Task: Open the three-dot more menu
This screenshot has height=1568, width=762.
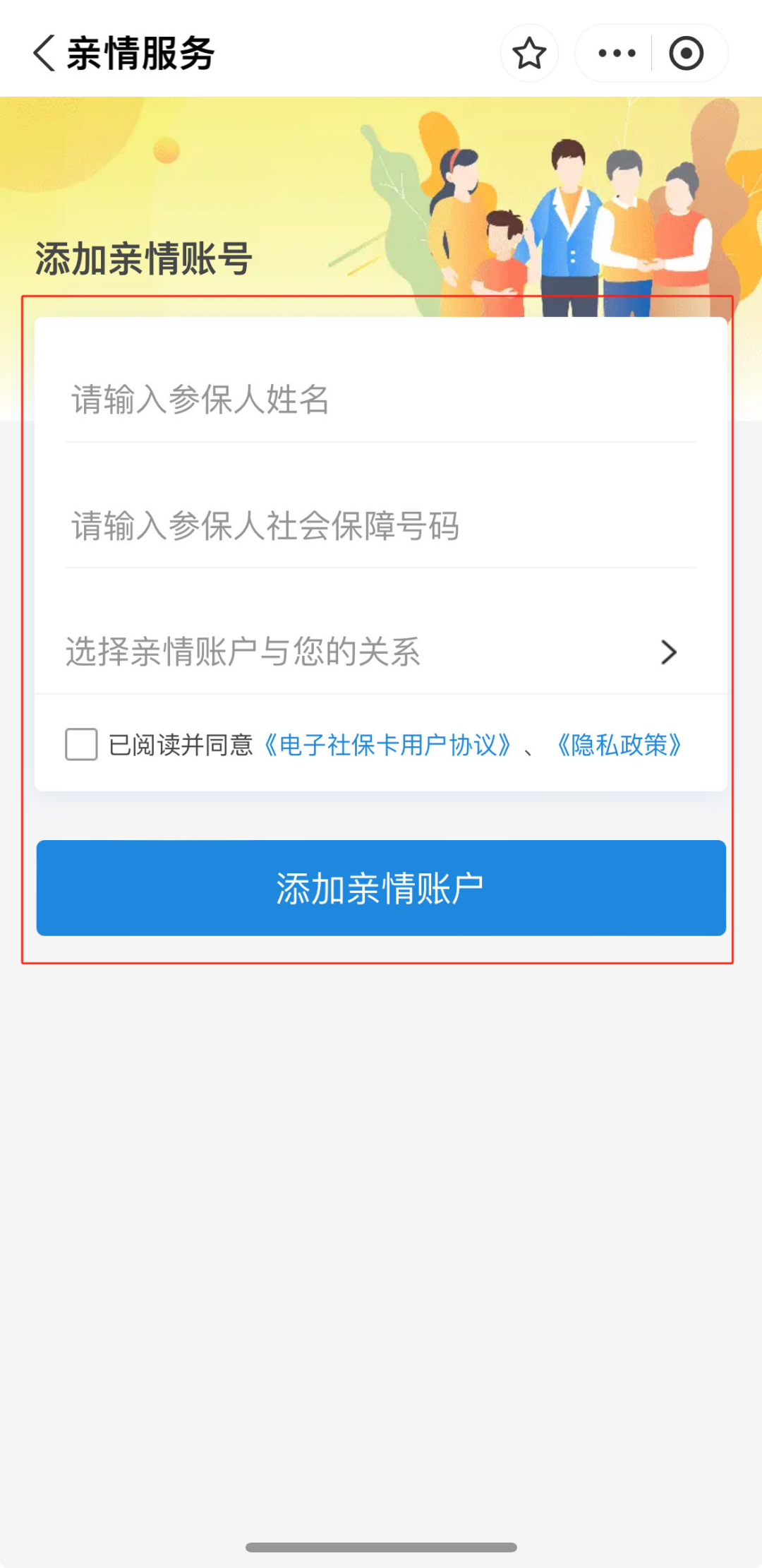Action: pyautogui.click(x=617, y=54)
